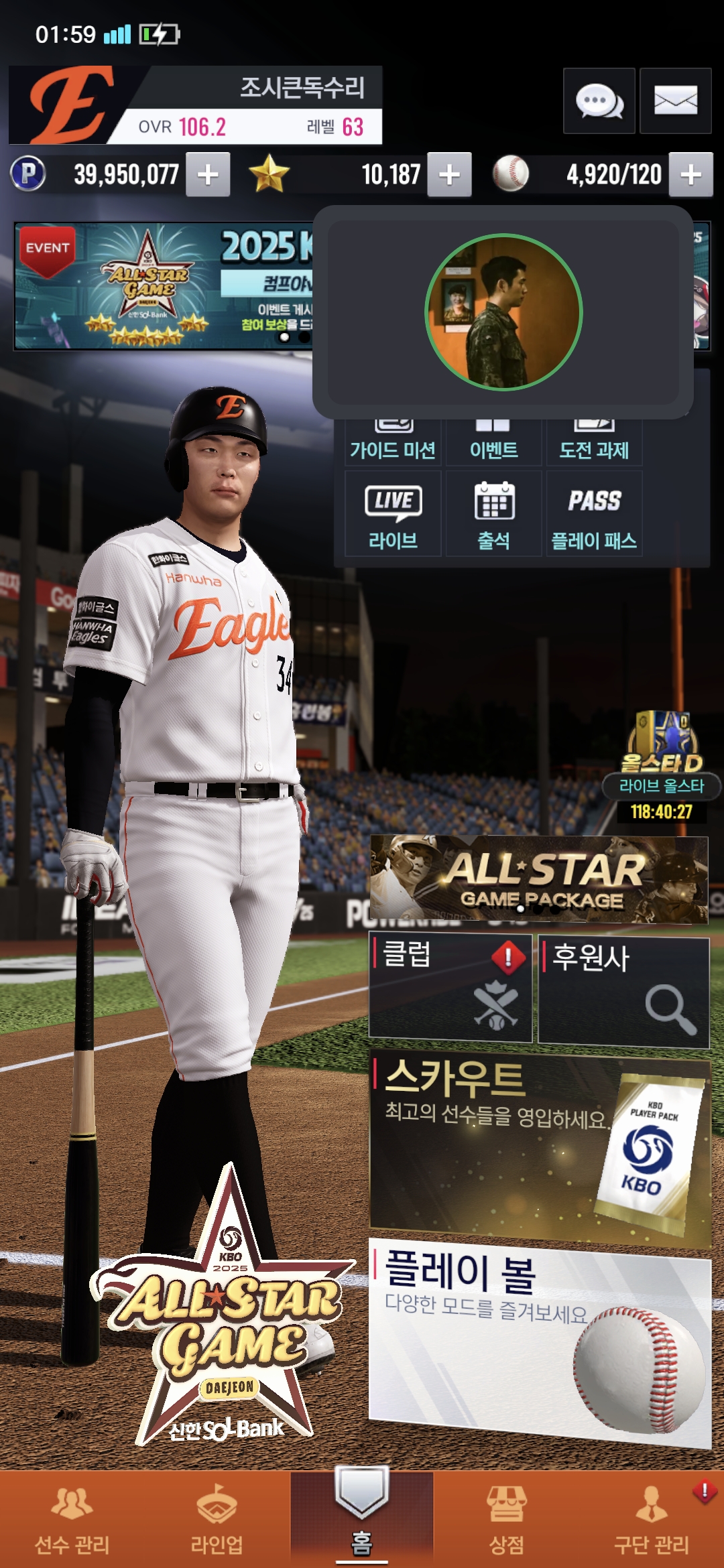Open the mailbox envelope icon
Screen dimensions: 724x1568
tap(675, 101)
